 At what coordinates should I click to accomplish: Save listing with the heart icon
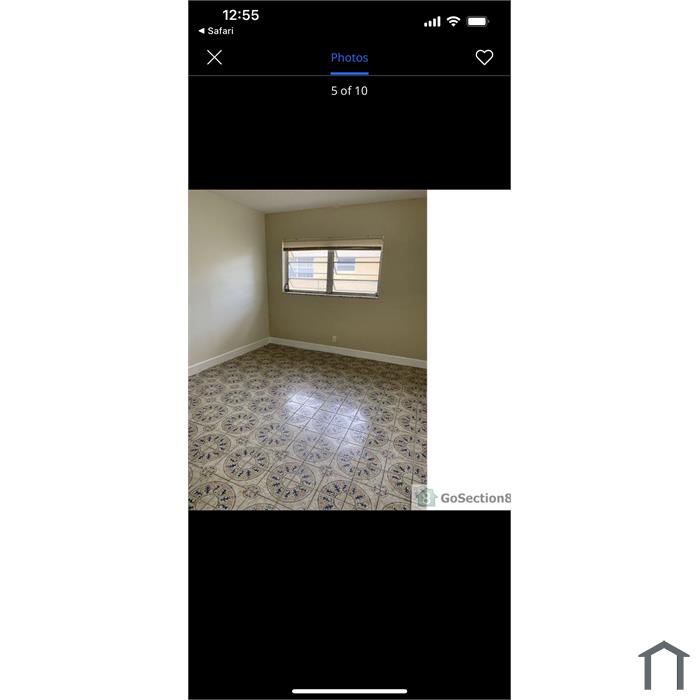[484, 58]
